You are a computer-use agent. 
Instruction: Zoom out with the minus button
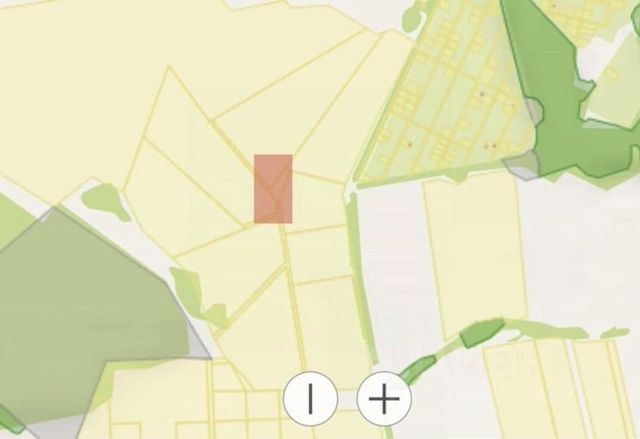(311, 399)
